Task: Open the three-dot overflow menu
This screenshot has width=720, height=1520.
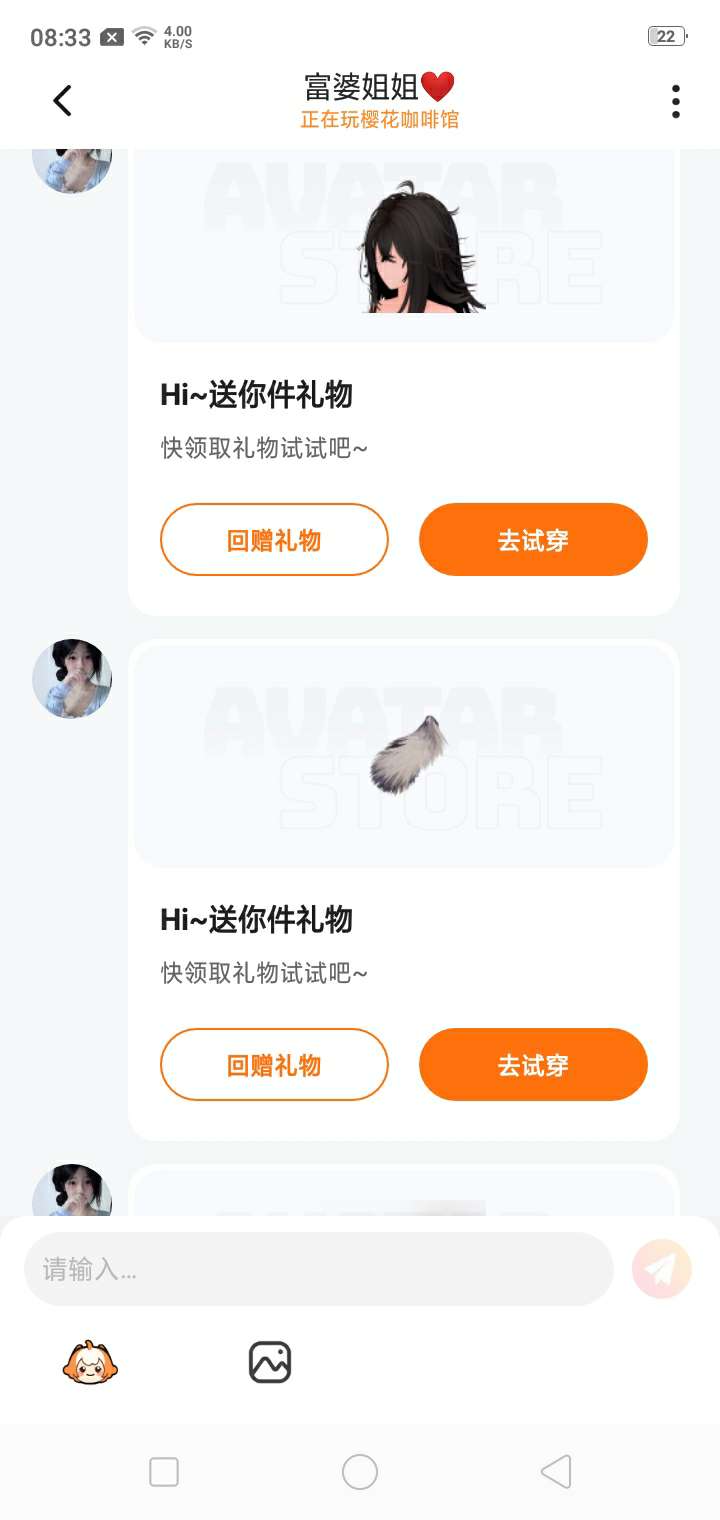Action: [676, 101]
